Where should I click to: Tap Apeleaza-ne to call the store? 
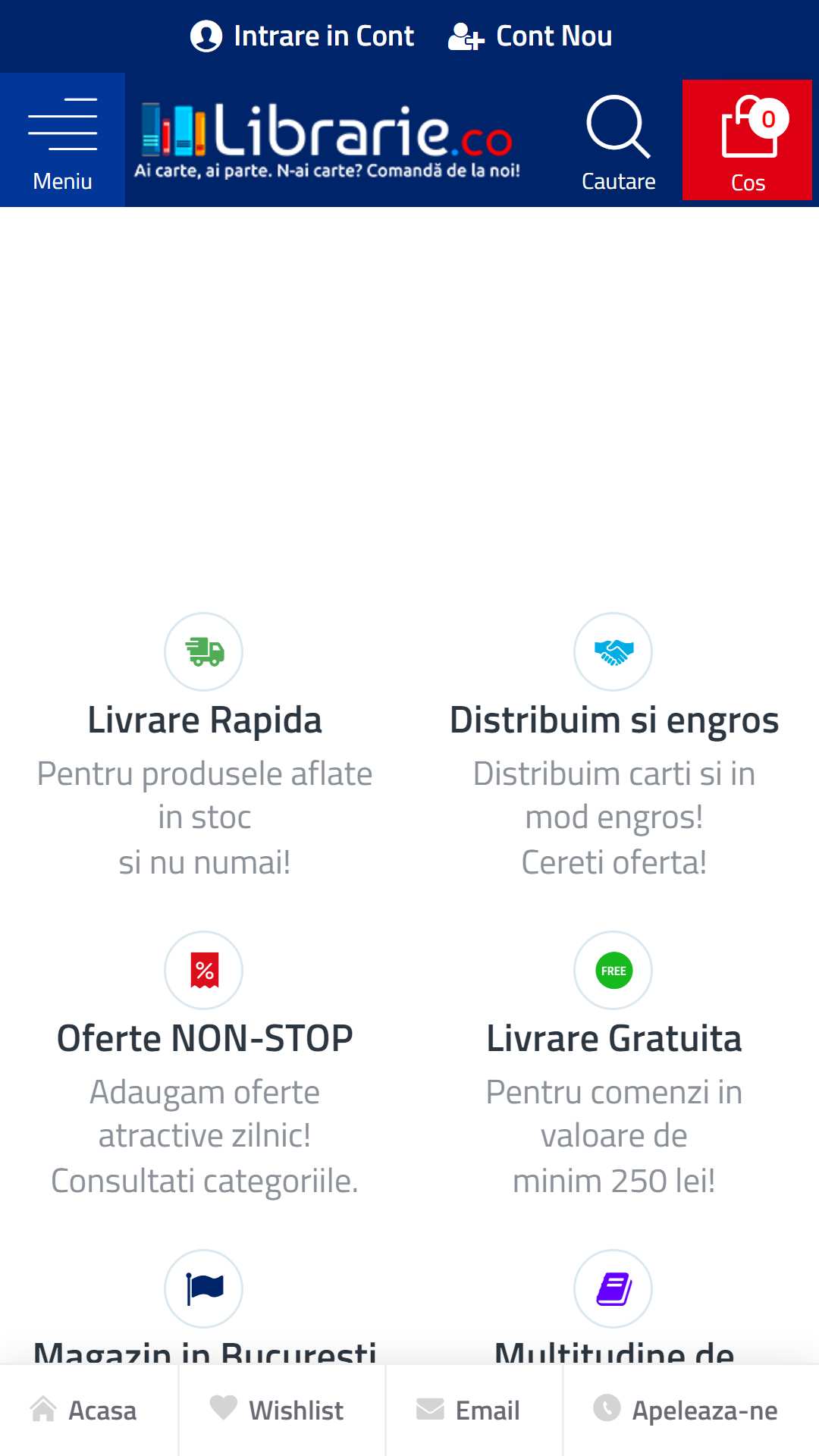(686, 1410)
